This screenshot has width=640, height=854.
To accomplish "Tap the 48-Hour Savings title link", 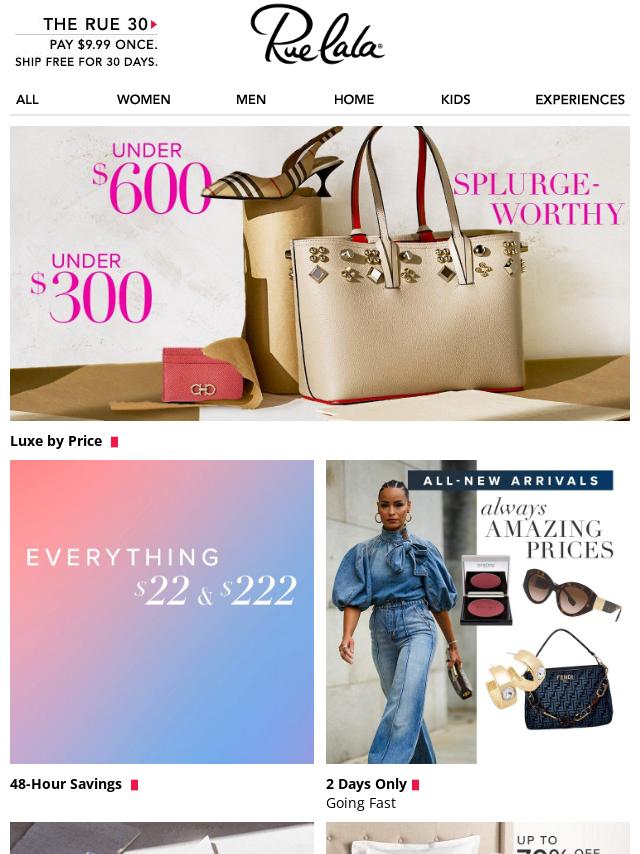I will (66, 784).
